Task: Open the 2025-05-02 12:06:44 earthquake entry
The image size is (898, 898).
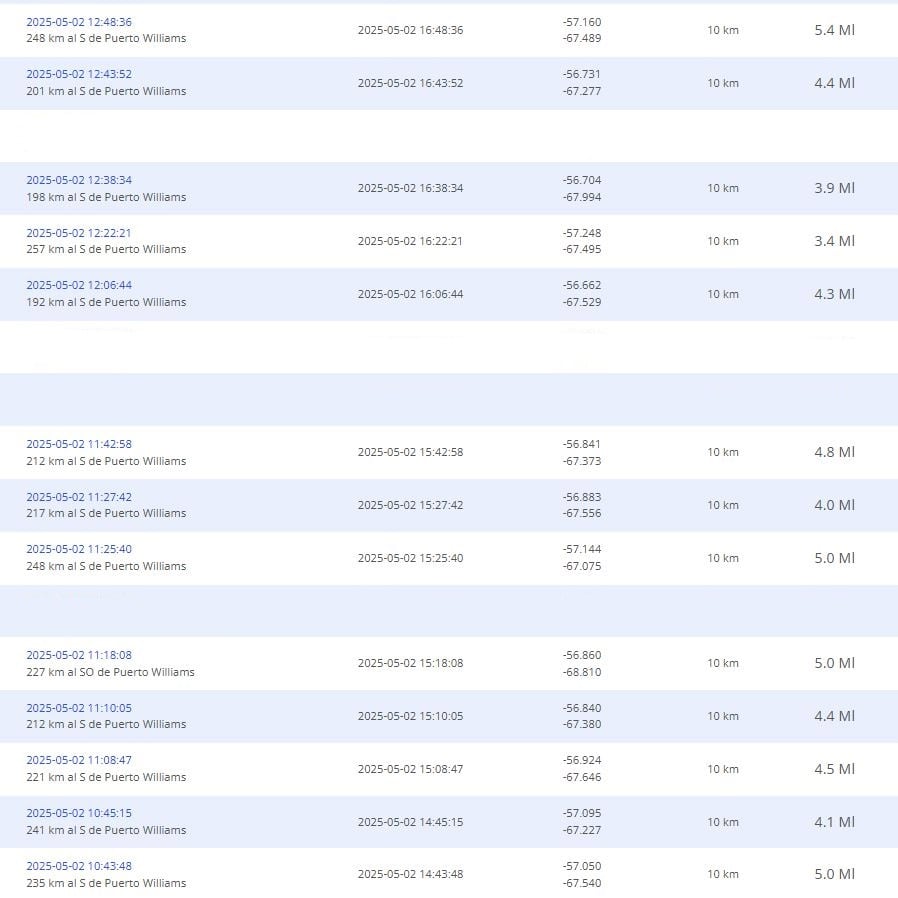Action: point(79,285)
